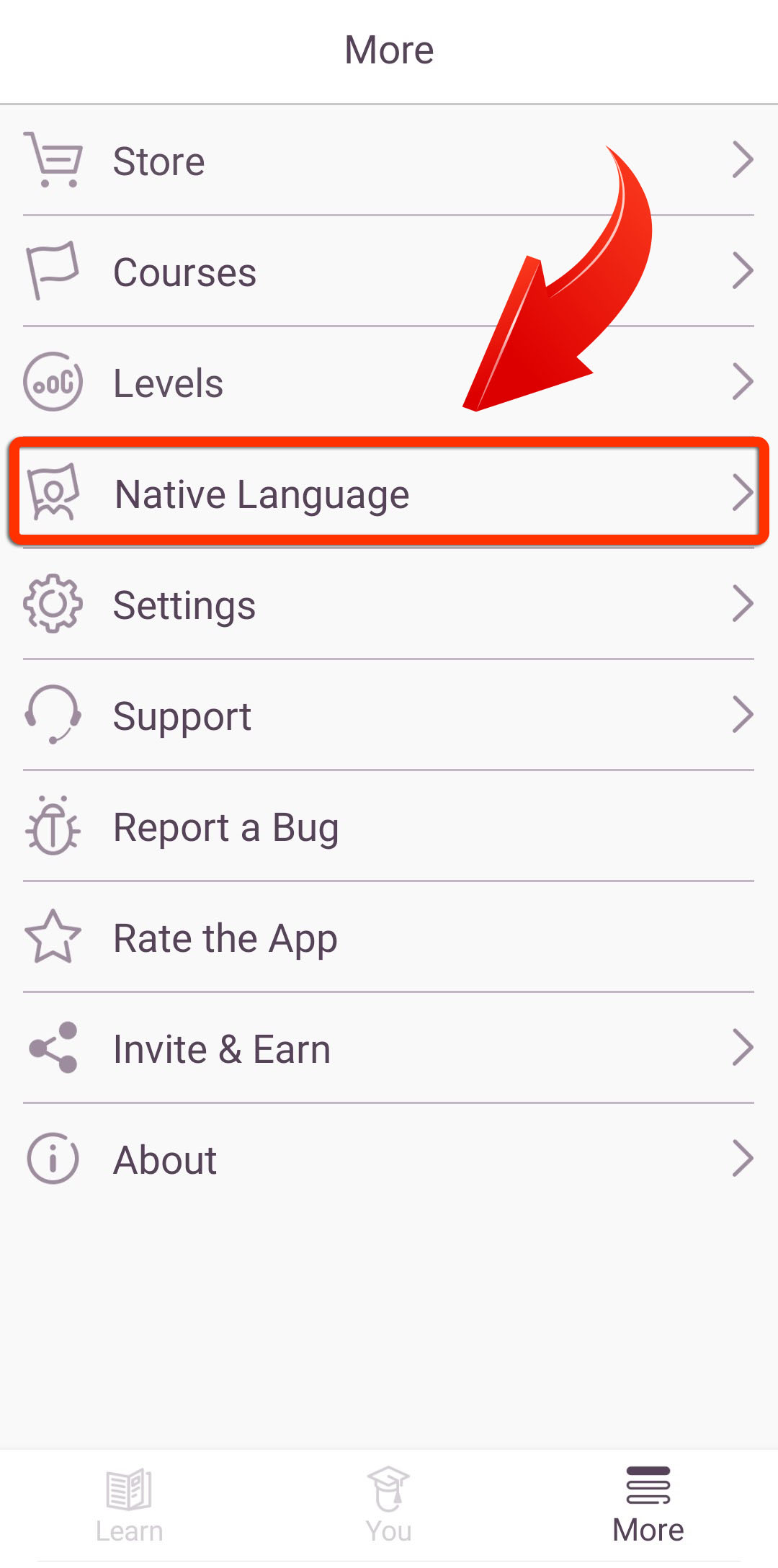View the About page
The height and width of the screenshot is (1568, 778).
click(389, 1159)
